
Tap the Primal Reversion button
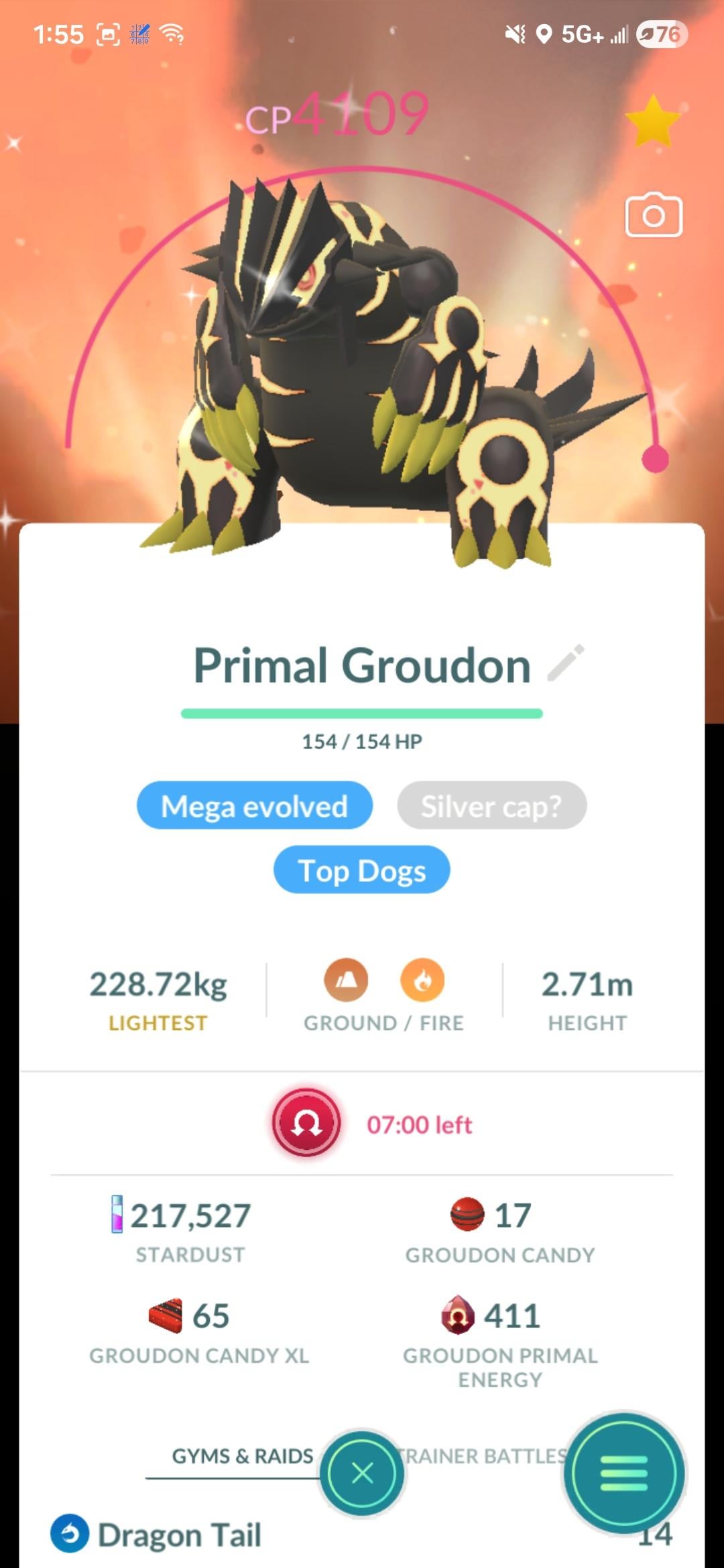click(306, 1122)
